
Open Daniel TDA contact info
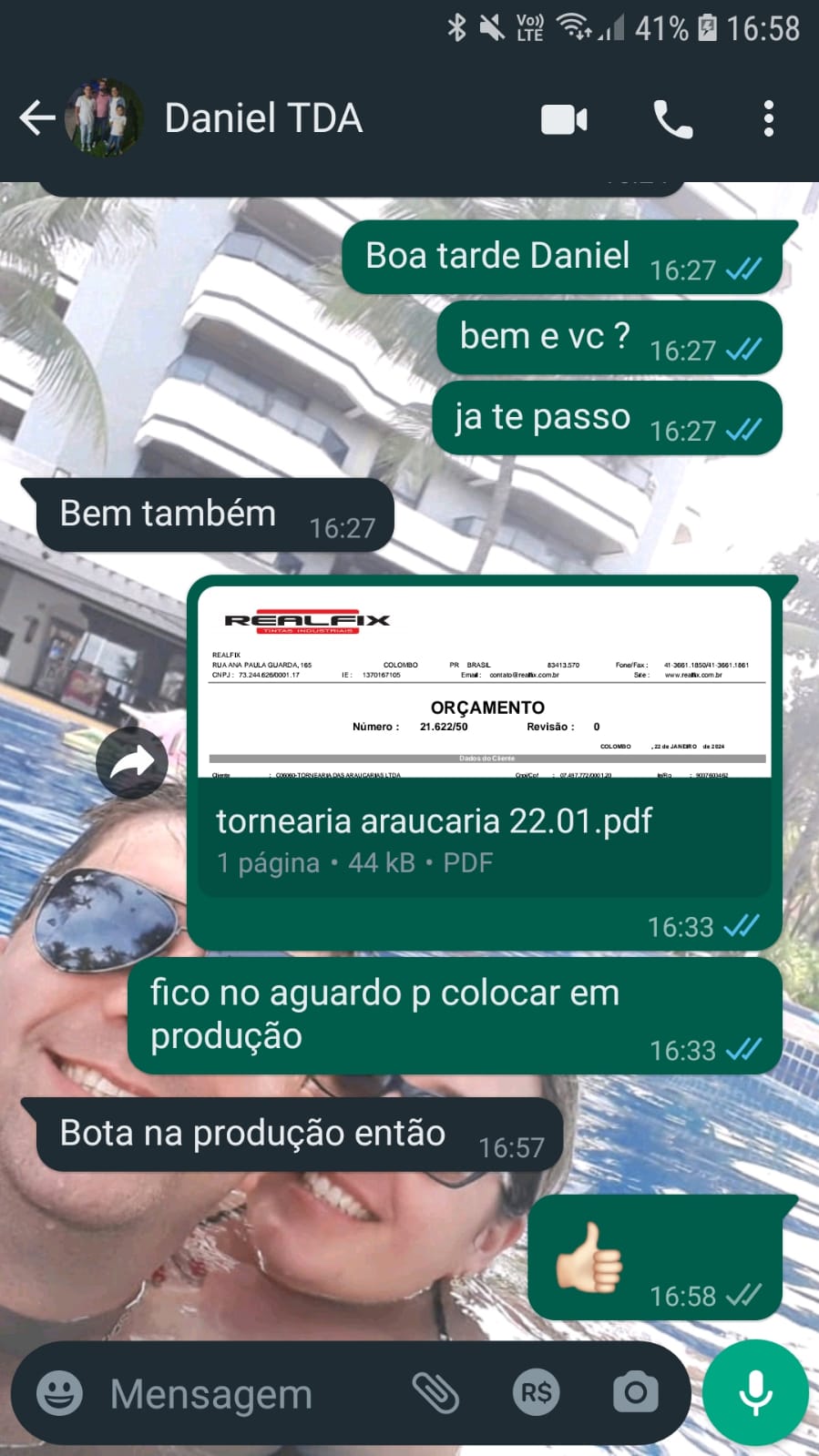click(x=264, y=118)
